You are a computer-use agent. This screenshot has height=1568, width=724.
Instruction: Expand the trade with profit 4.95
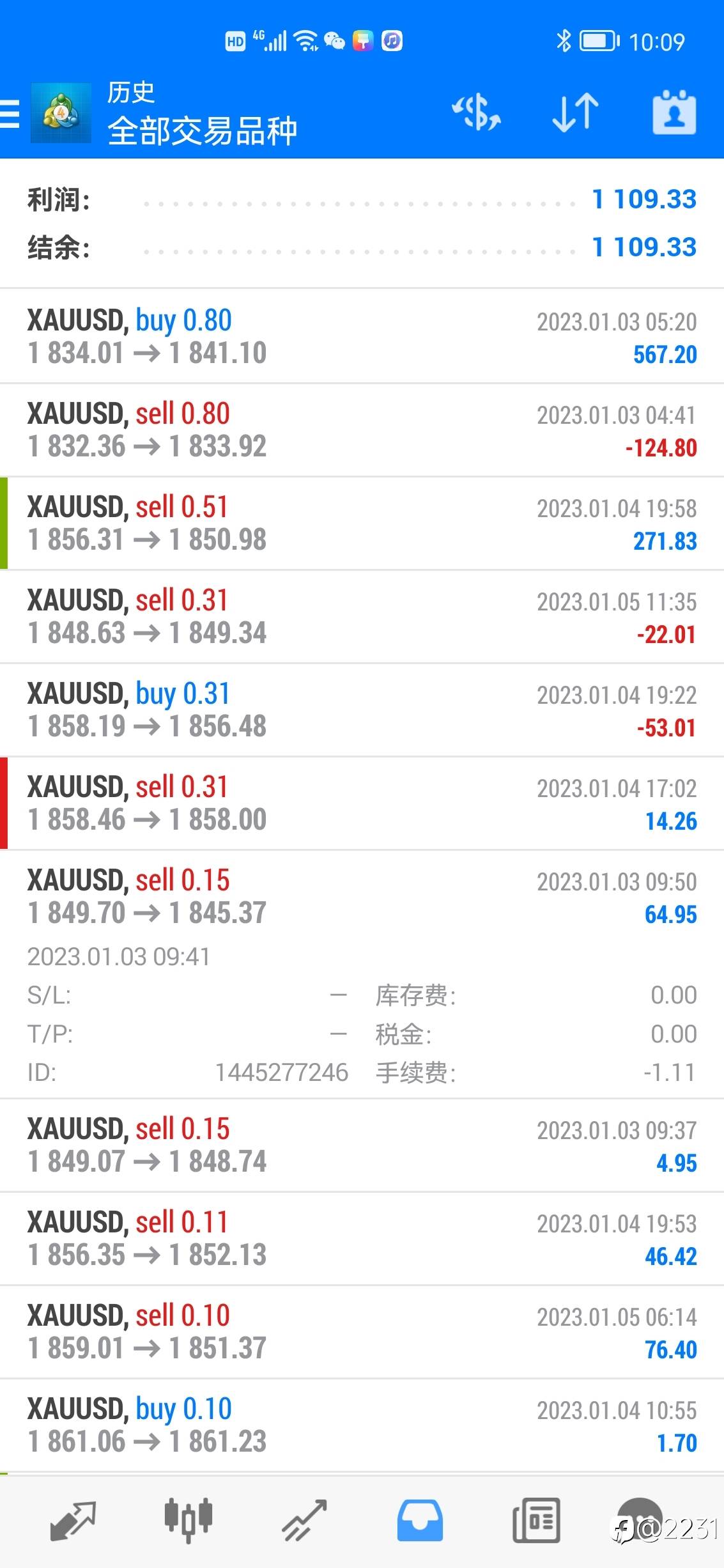coord(362,1145)
